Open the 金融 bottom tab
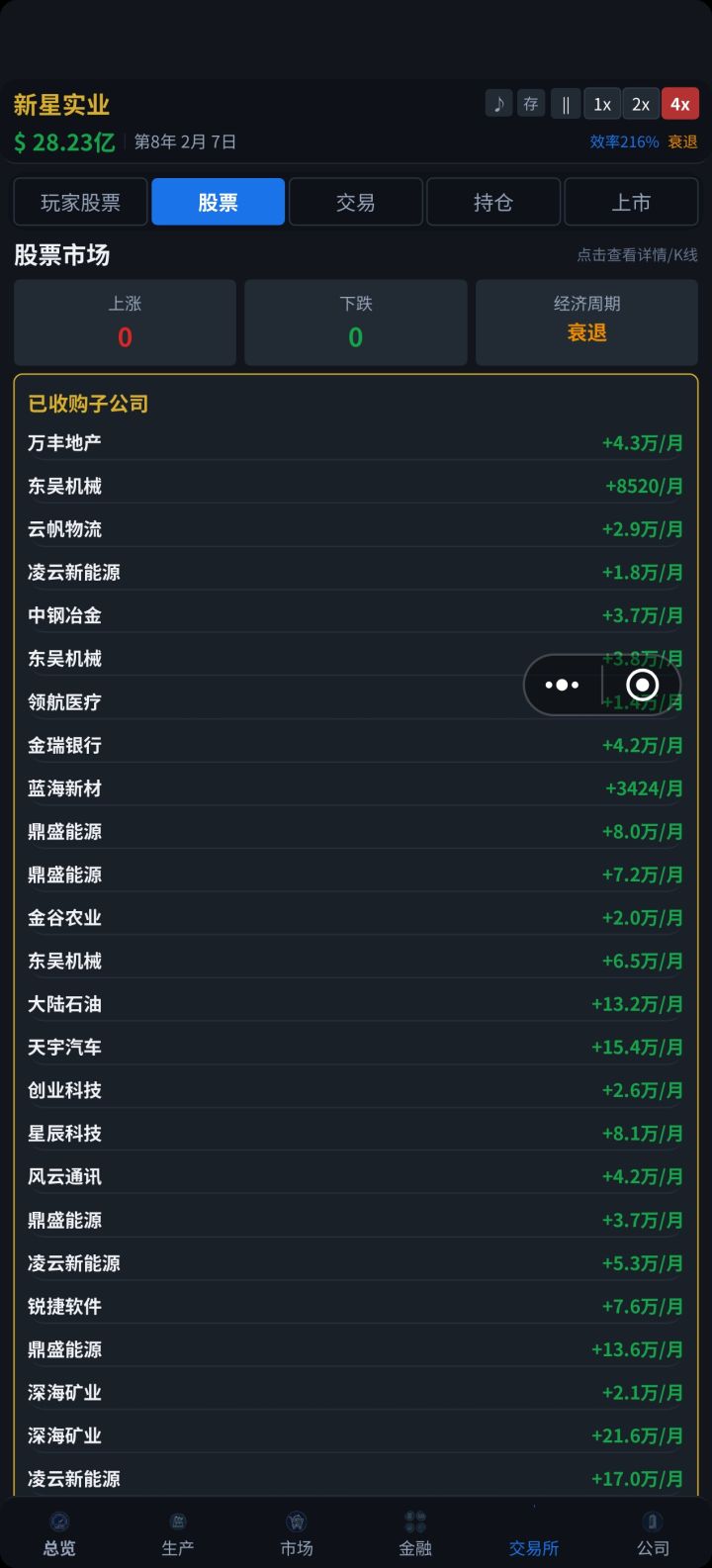Viewport: 712px width, 1568px height. point(415,1534)
